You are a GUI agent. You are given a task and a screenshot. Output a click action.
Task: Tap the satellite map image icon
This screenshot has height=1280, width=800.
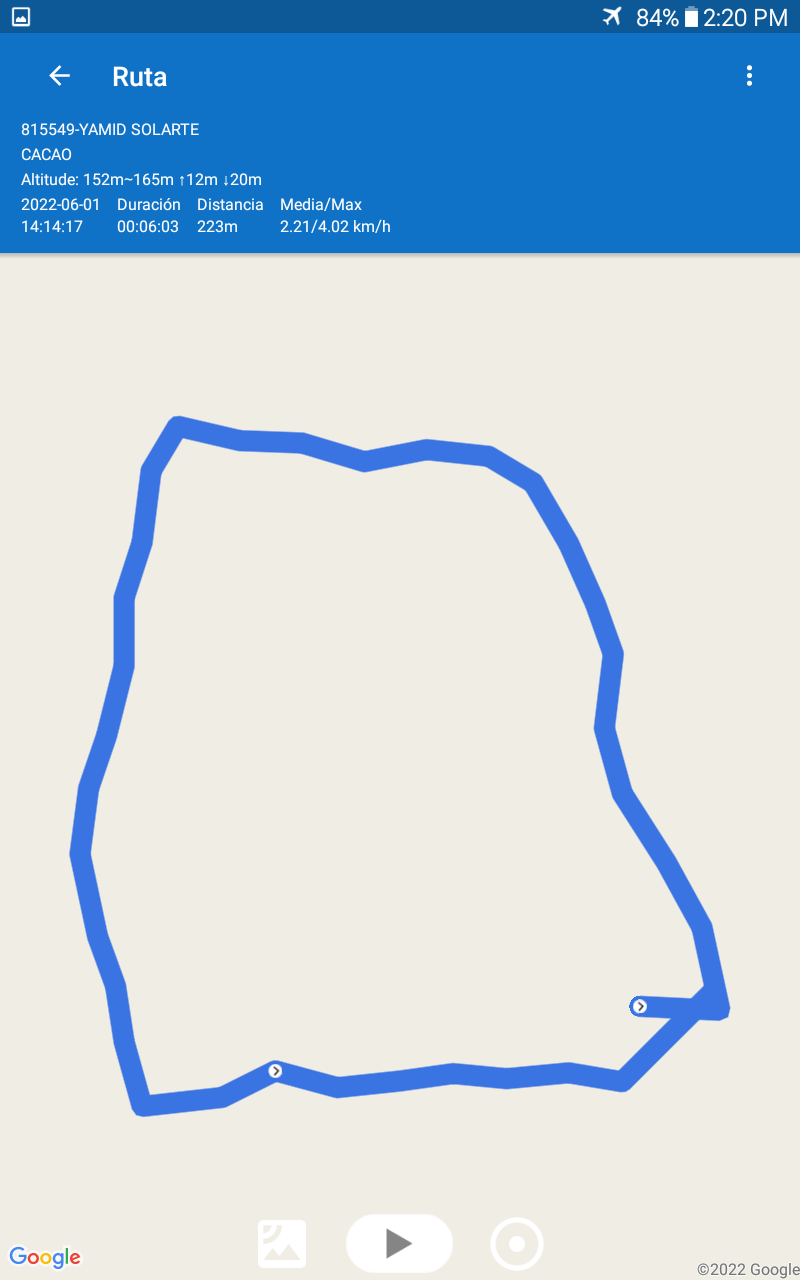click(x=282, y=1244)
